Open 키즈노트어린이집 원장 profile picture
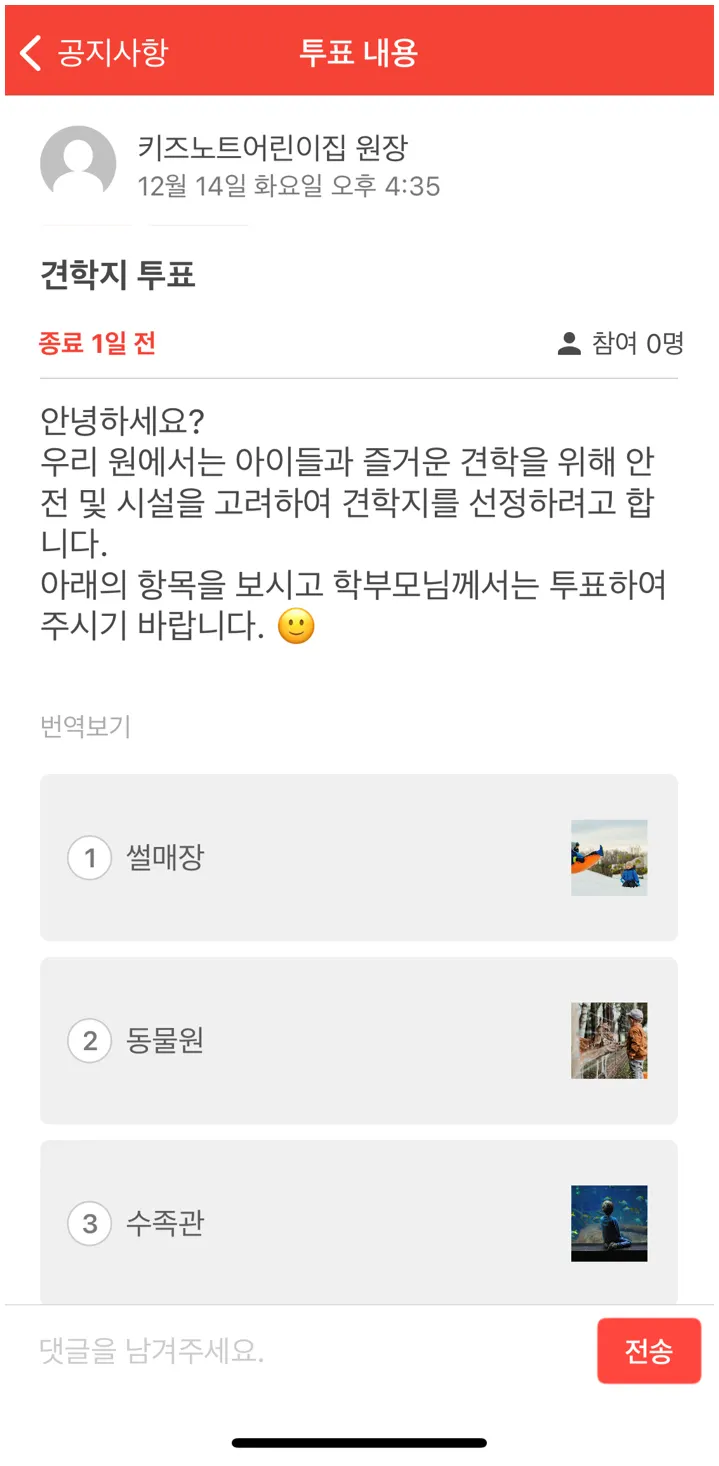Image resolution: width=719 pixels, height=1466 pixels. (78, 164)
